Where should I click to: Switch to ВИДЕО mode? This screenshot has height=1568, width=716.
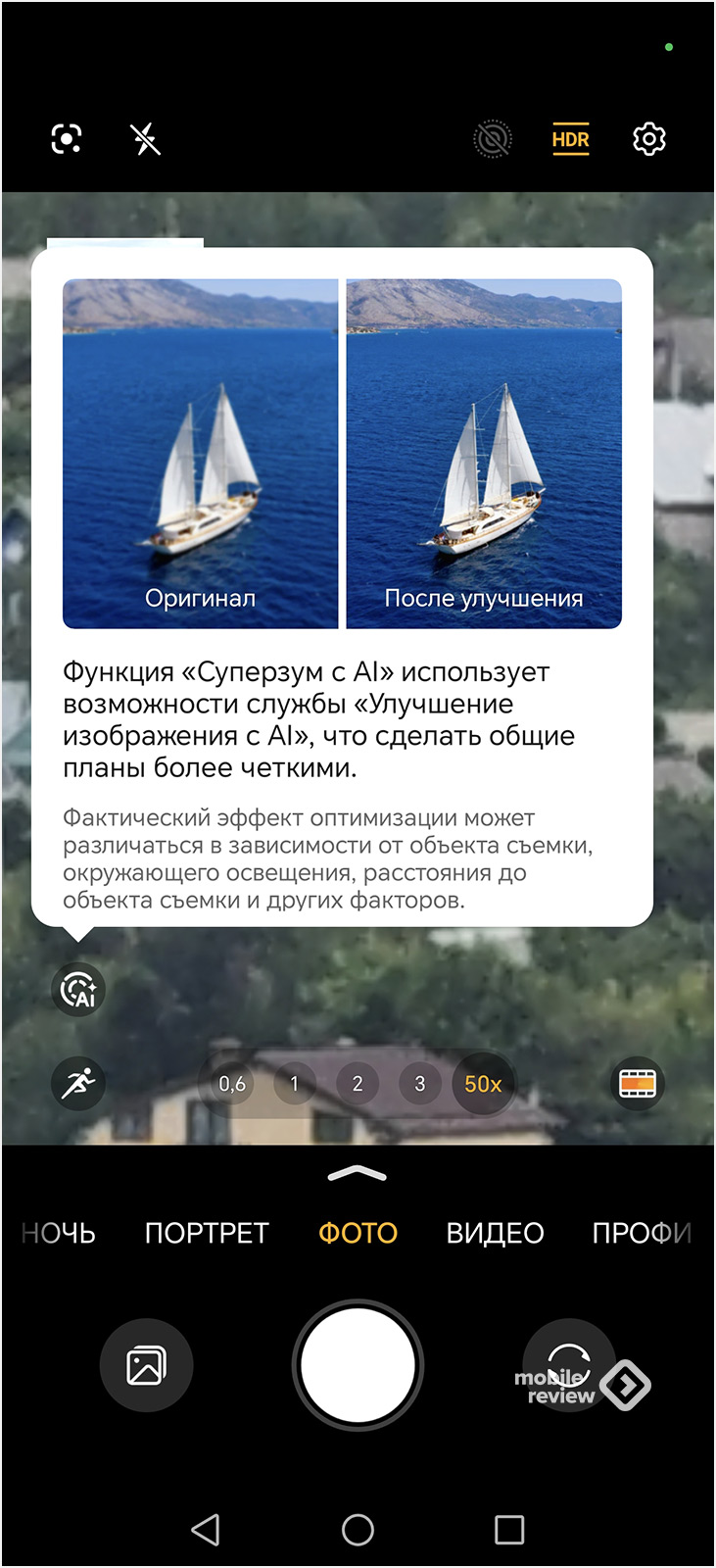(x=495, y=1233)
